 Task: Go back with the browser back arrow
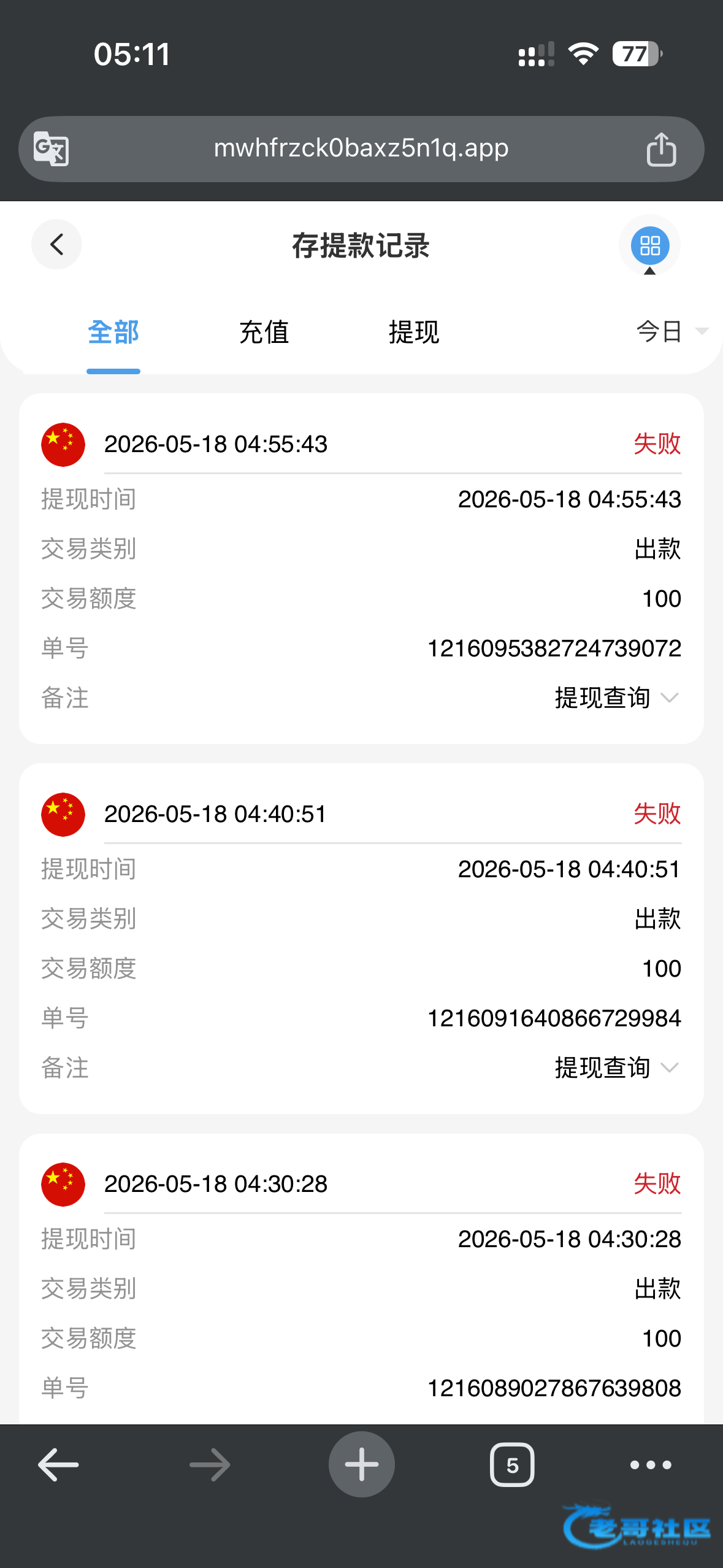58,1465
